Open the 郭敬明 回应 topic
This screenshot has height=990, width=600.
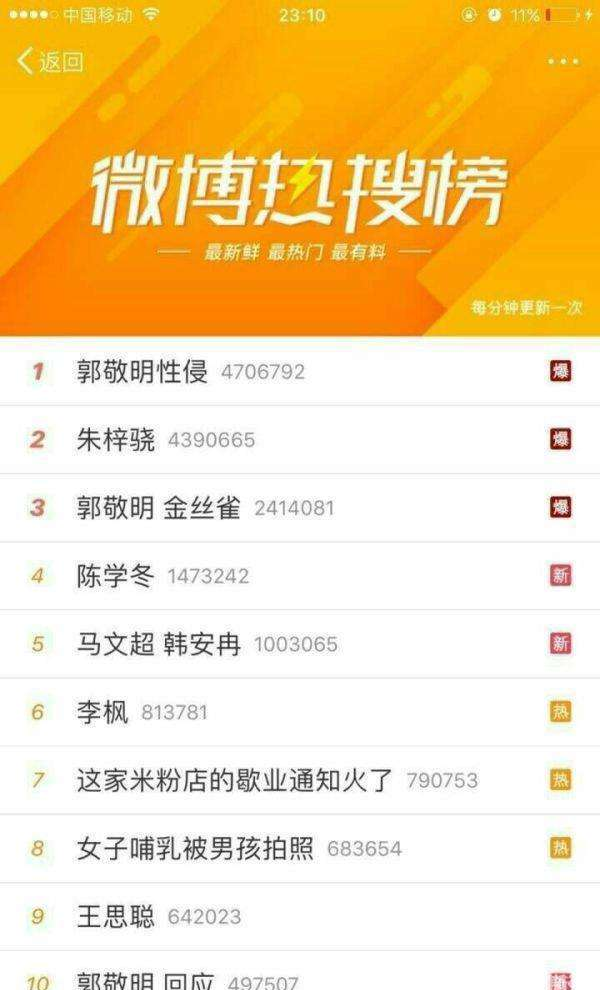(x=300, y=971)
